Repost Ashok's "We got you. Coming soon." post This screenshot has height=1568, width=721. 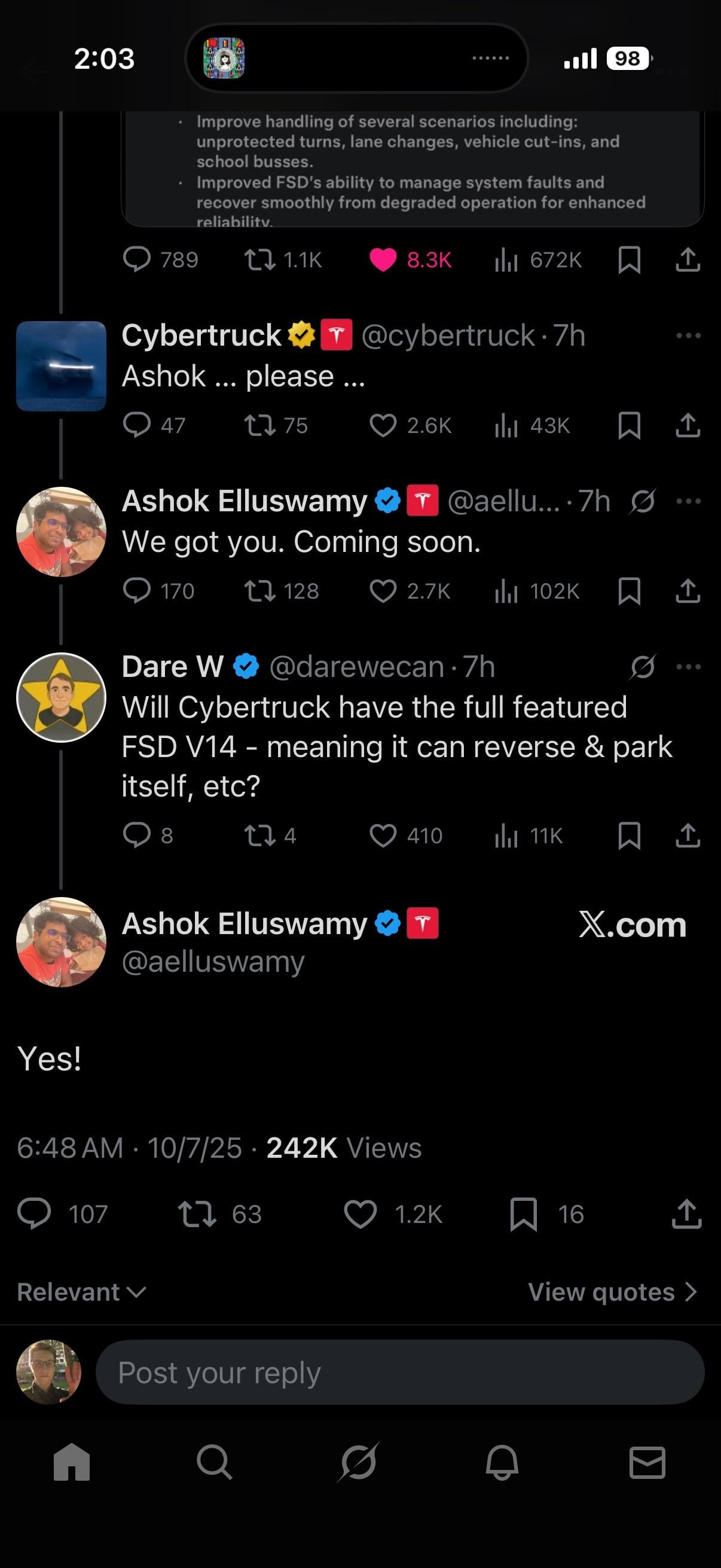click(260, 591)
